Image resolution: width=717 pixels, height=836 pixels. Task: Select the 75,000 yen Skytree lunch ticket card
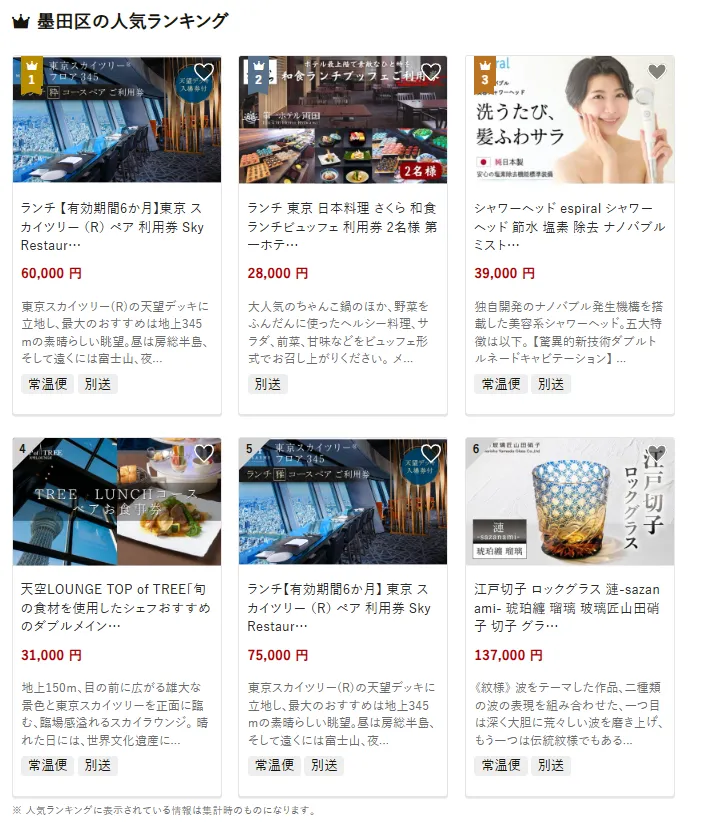[342, 608]
